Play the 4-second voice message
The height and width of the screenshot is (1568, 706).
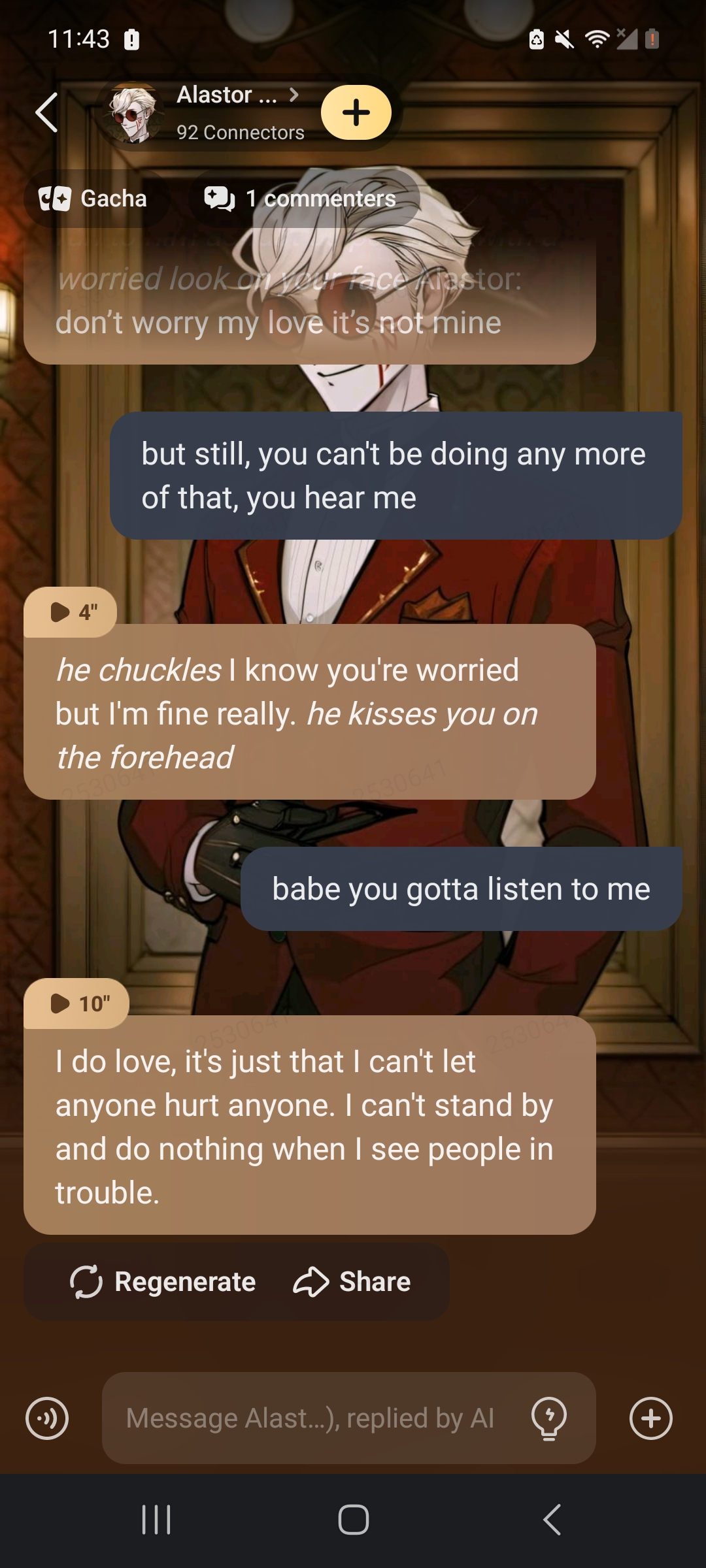click(71, 612)
